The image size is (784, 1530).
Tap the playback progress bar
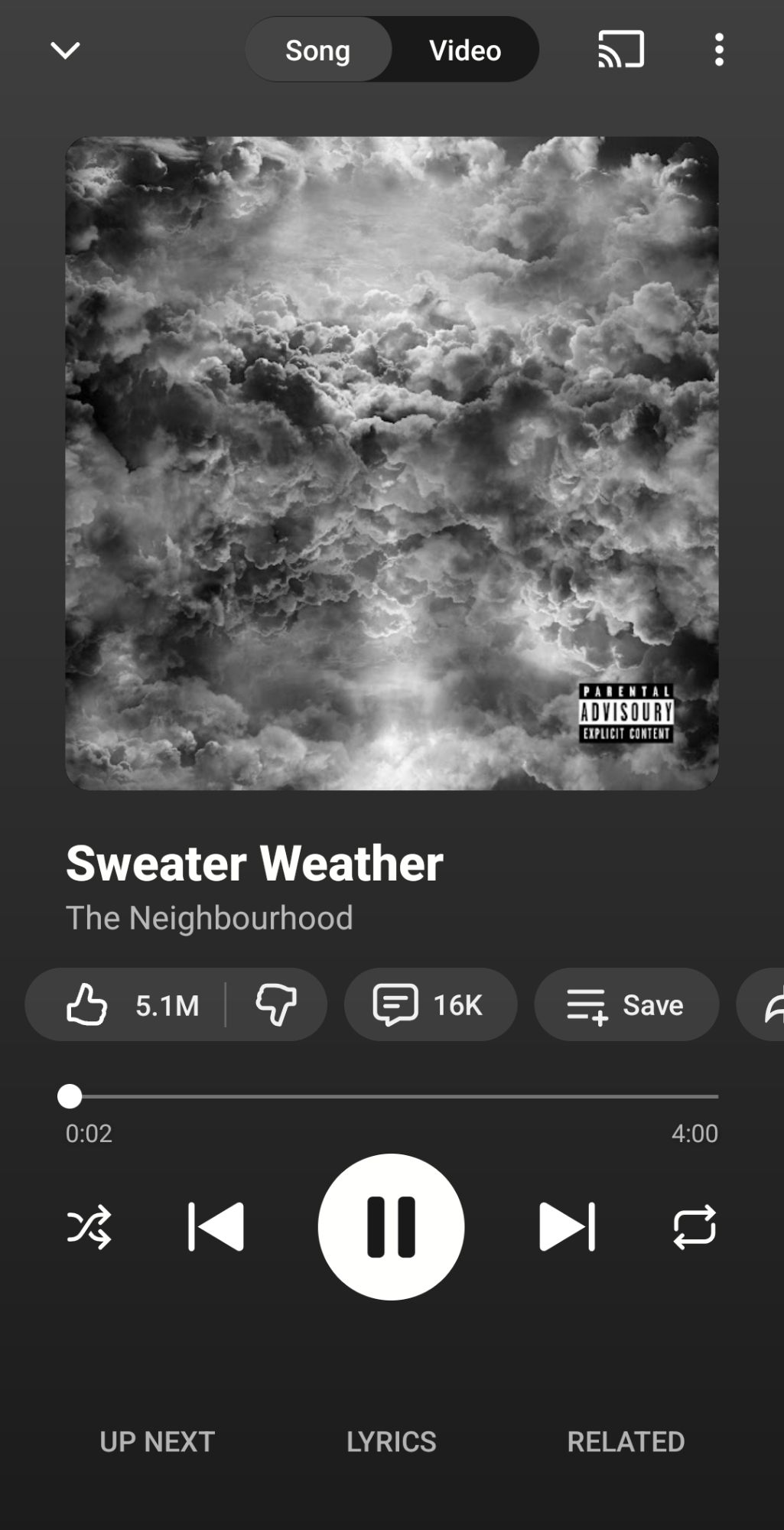(x=392, y=1096)
